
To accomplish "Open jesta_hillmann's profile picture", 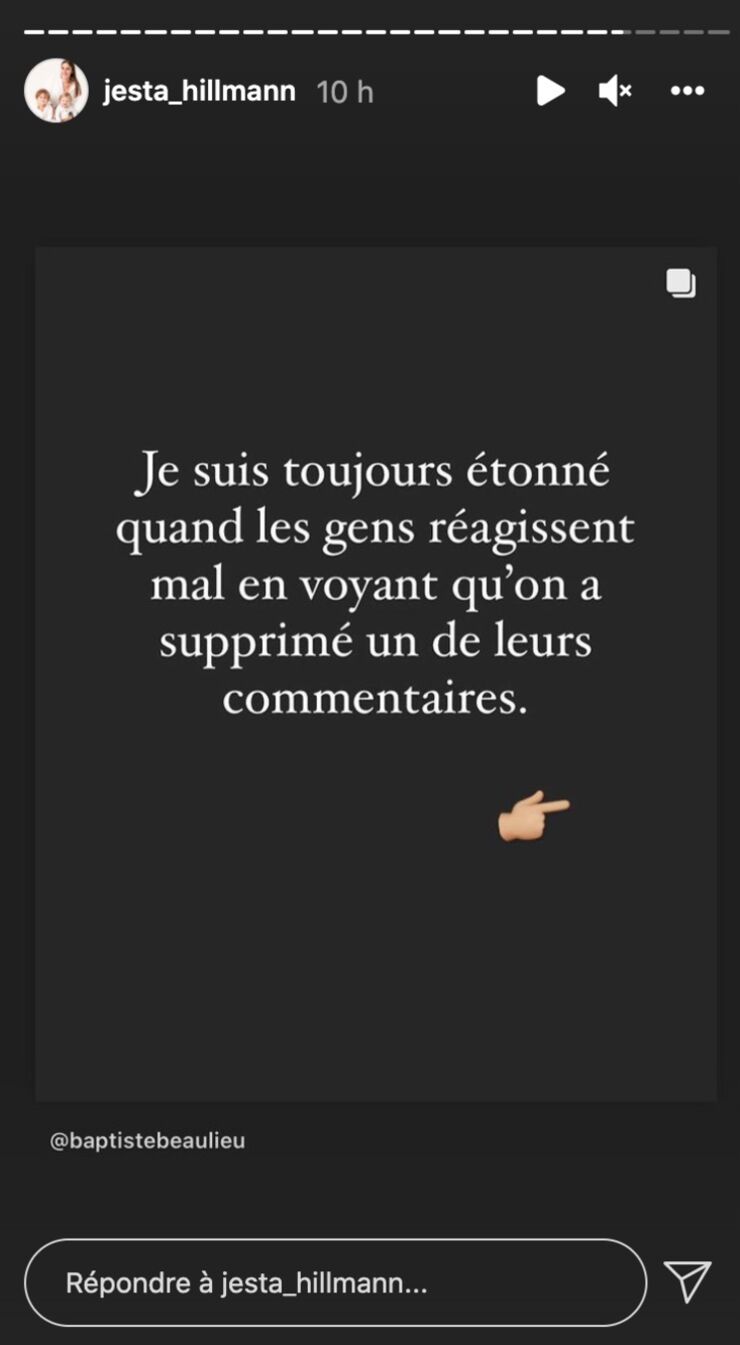I will click(56, 91).
